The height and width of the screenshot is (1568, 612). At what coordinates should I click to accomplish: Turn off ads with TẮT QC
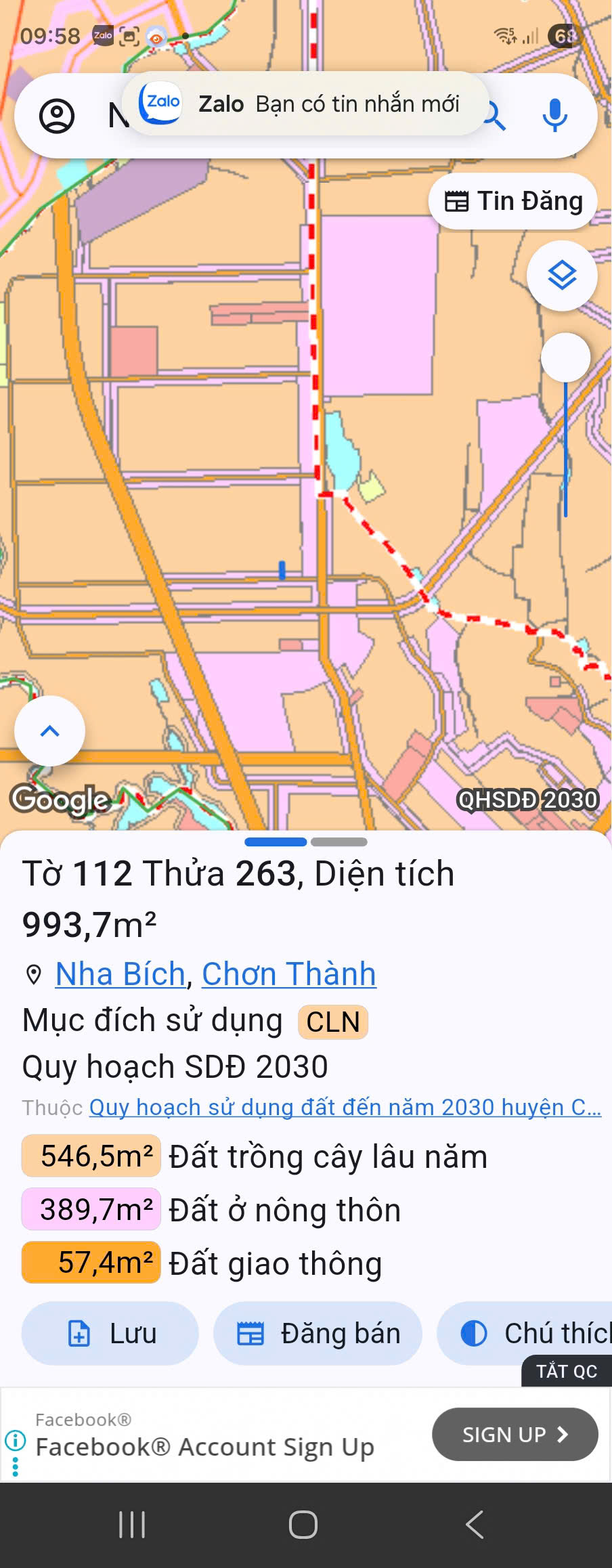(x=567, y=1371)
